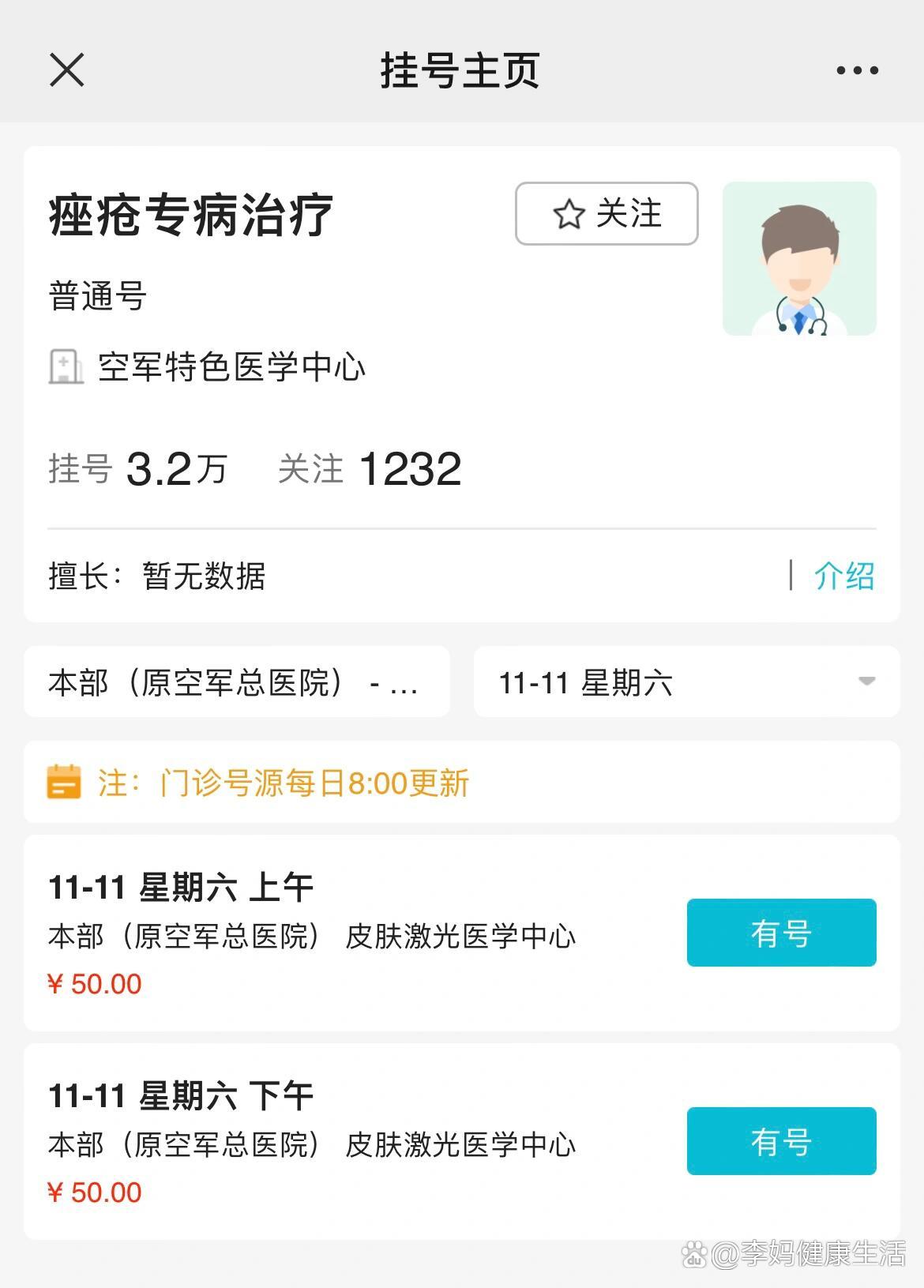Follow this clinic with the 关注 button

click(x=607, y=214)
